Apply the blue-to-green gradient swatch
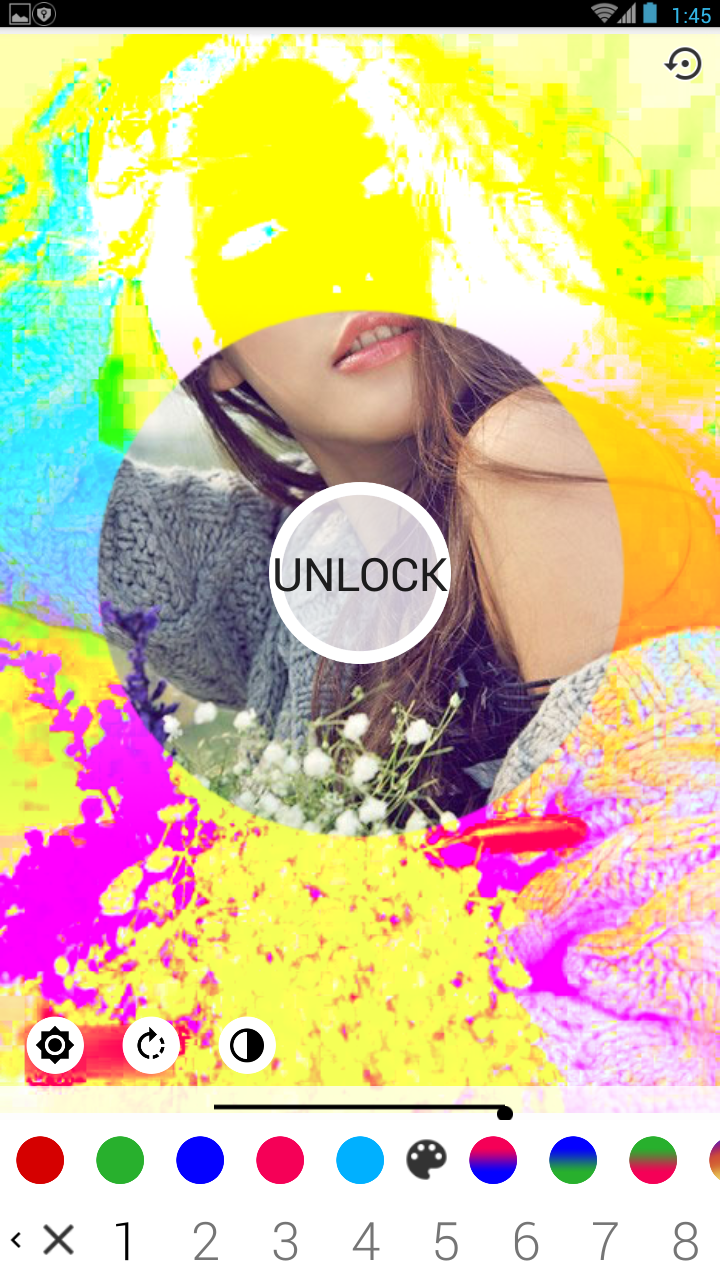Viewport: 720px width, 1280px height. [573, 1160]
